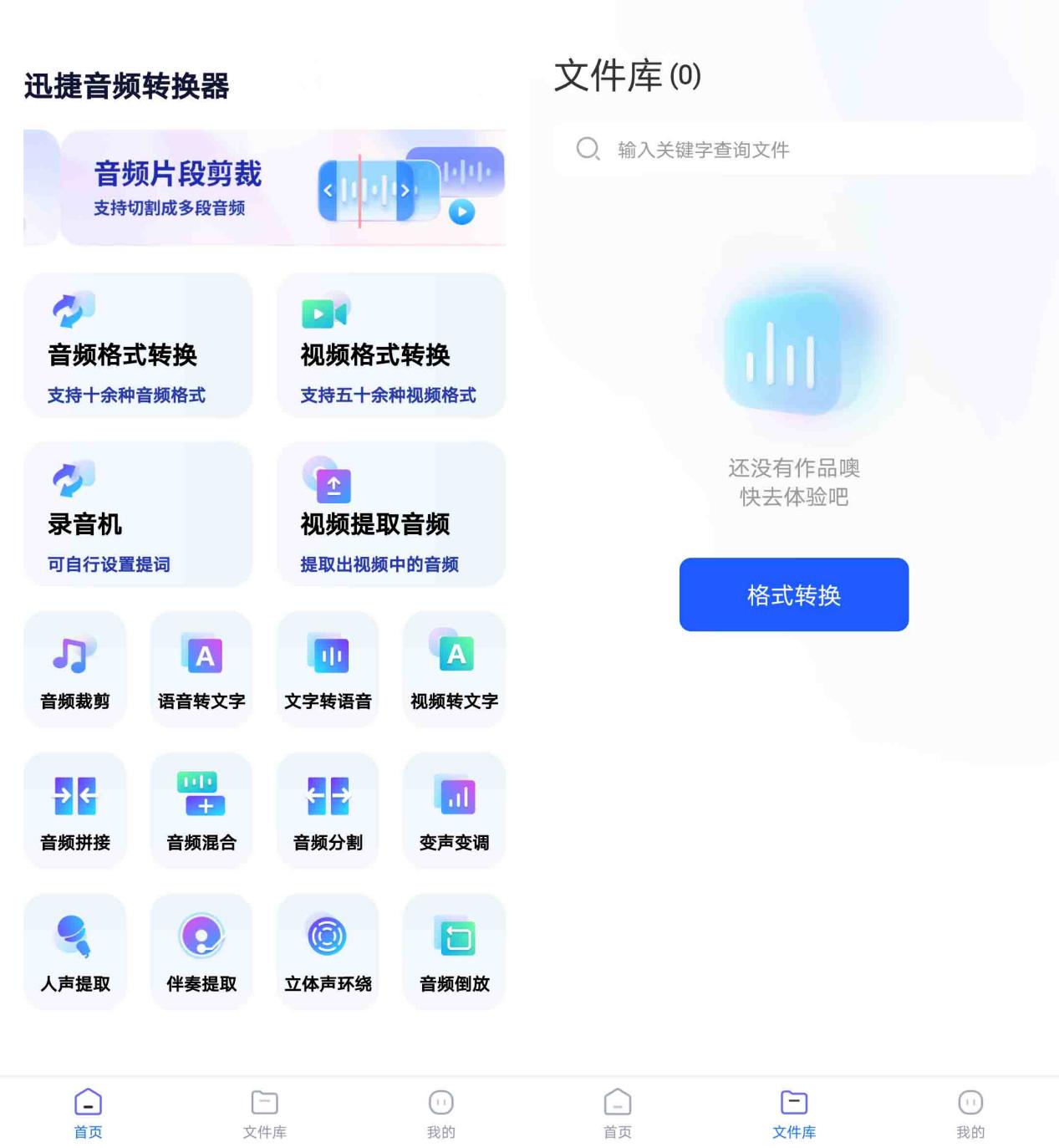The image size is (1059, 1148).
Task: Open 音频倒放 tool
Action: tap(454, 952)
